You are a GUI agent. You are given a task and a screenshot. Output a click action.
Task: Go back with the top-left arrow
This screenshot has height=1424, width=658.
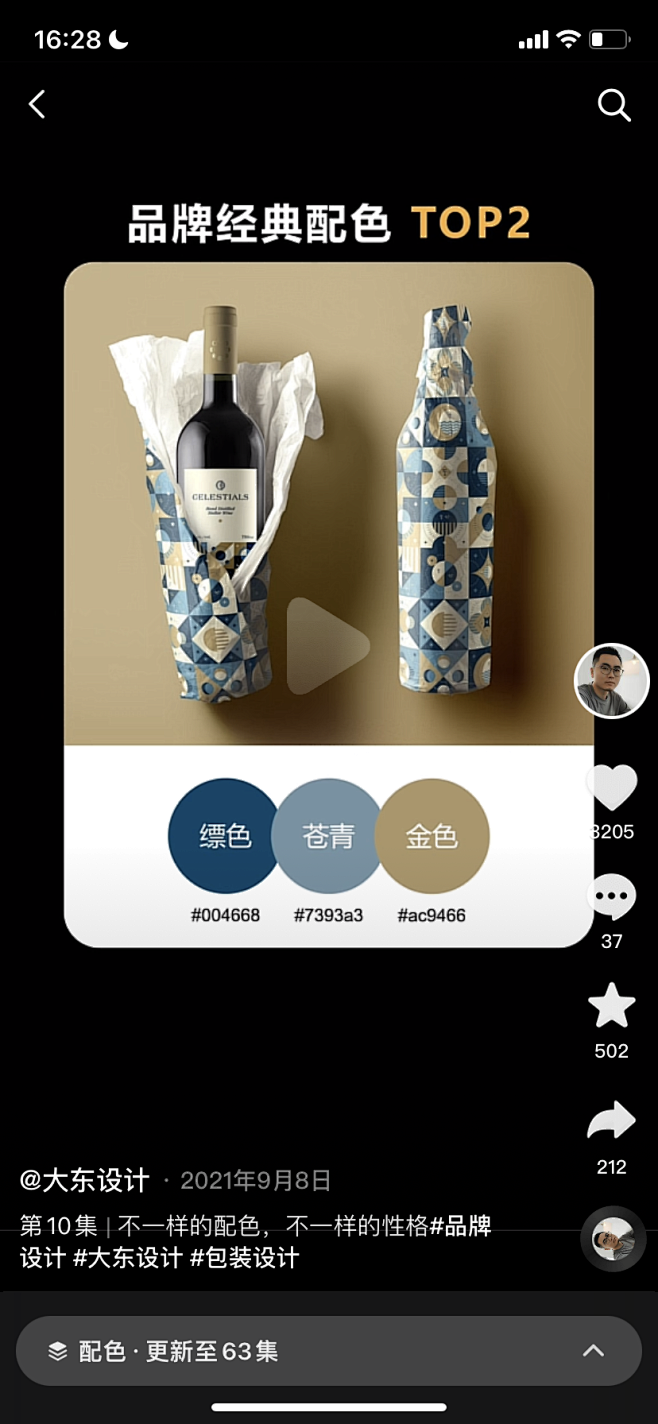(37, 104)
